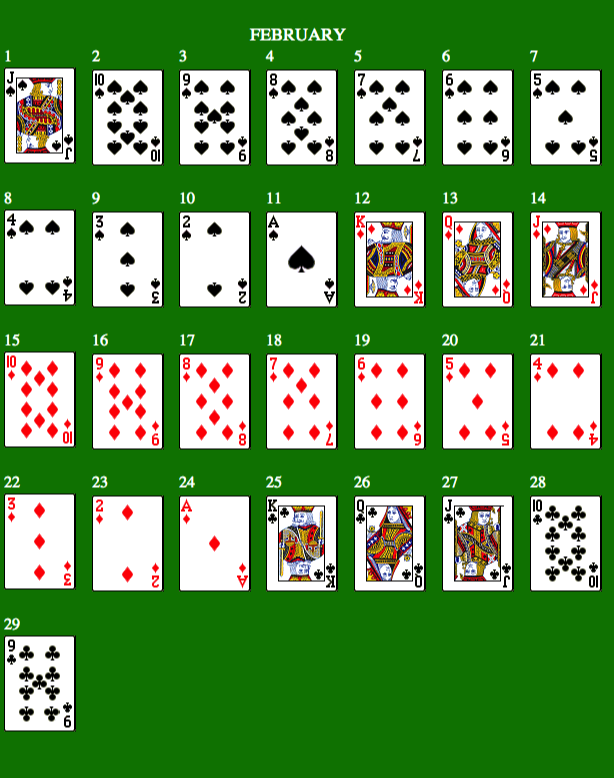The height and width of the screenshot is (778, 614).
Task: Tap the Jack of Spades on day 1
Action: tap(40, 116)
